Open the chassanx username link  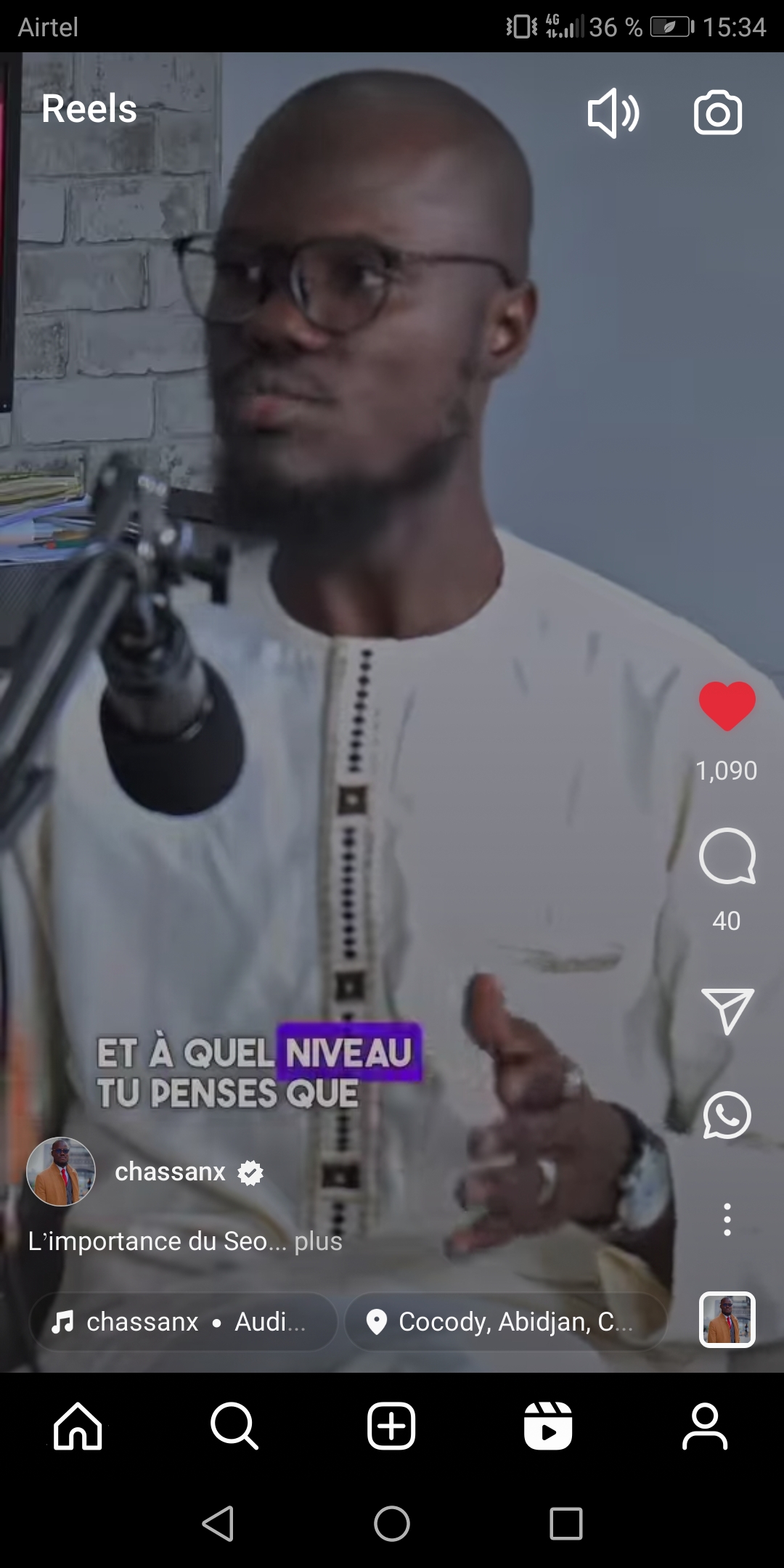(171, 1172)
